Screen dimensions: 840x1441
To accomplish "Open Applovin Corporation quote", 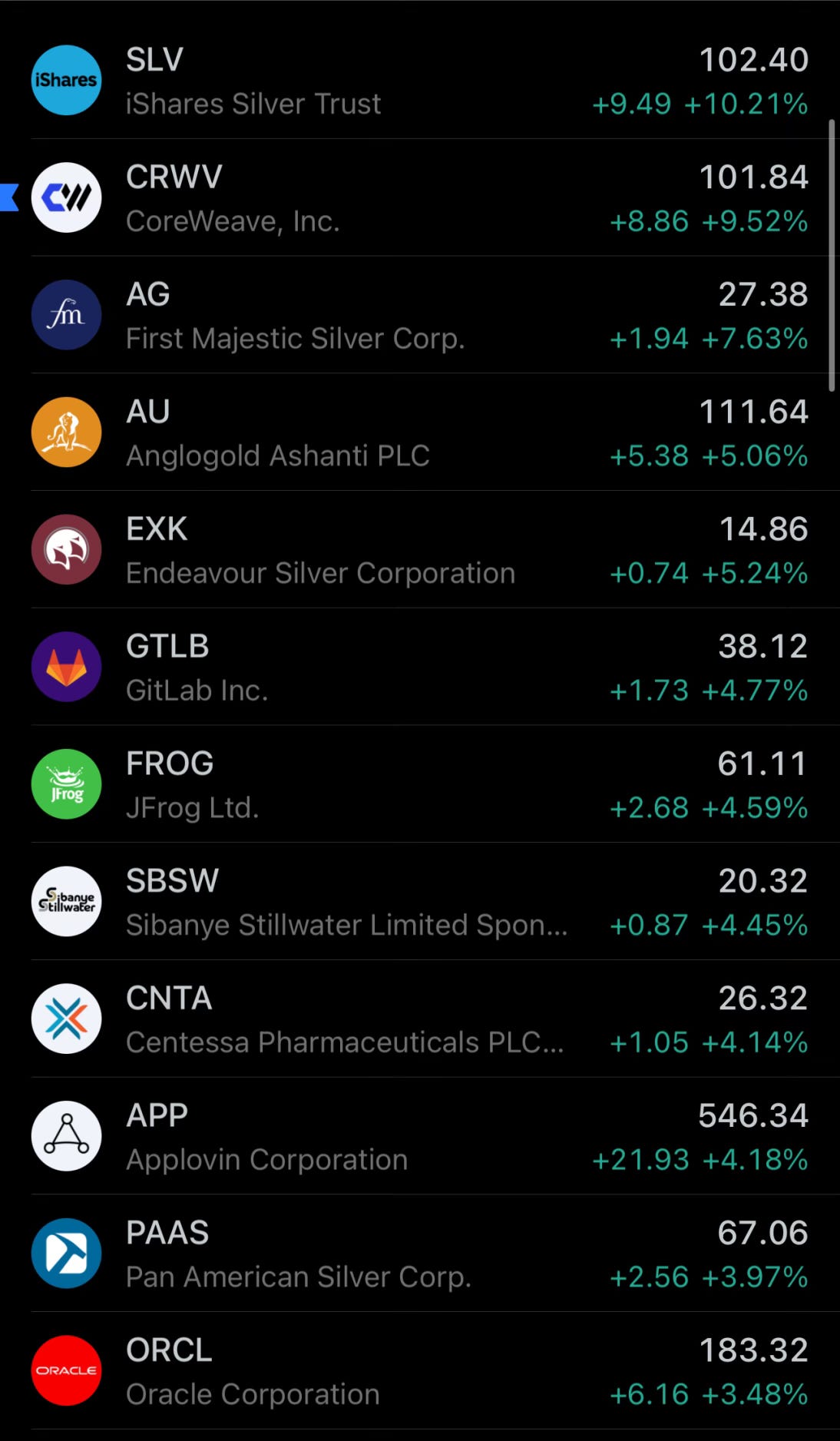I will point(419,1137).
